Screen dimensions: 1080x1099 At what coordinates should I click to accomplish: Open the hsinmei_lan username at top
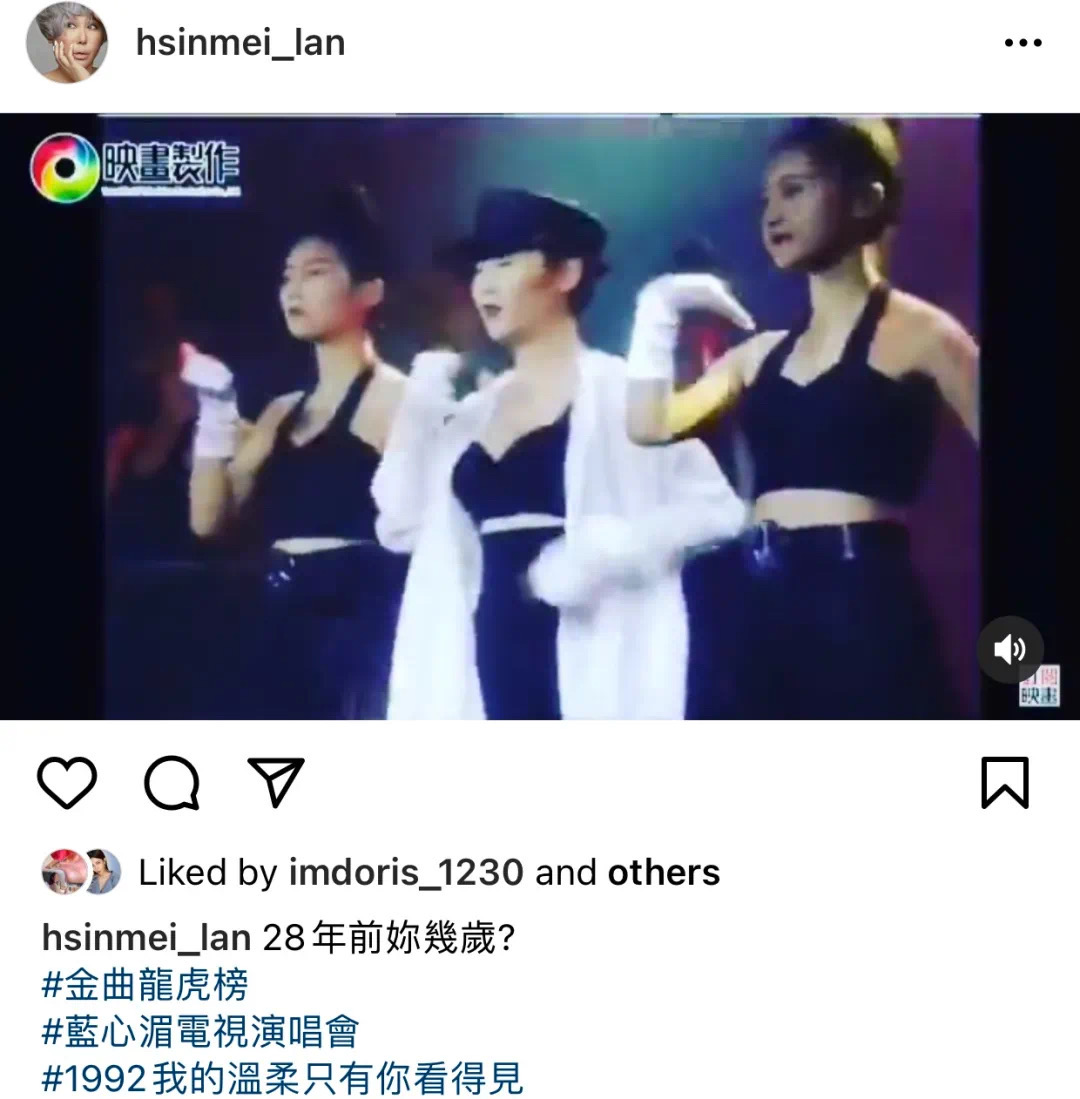coord(240,43)
